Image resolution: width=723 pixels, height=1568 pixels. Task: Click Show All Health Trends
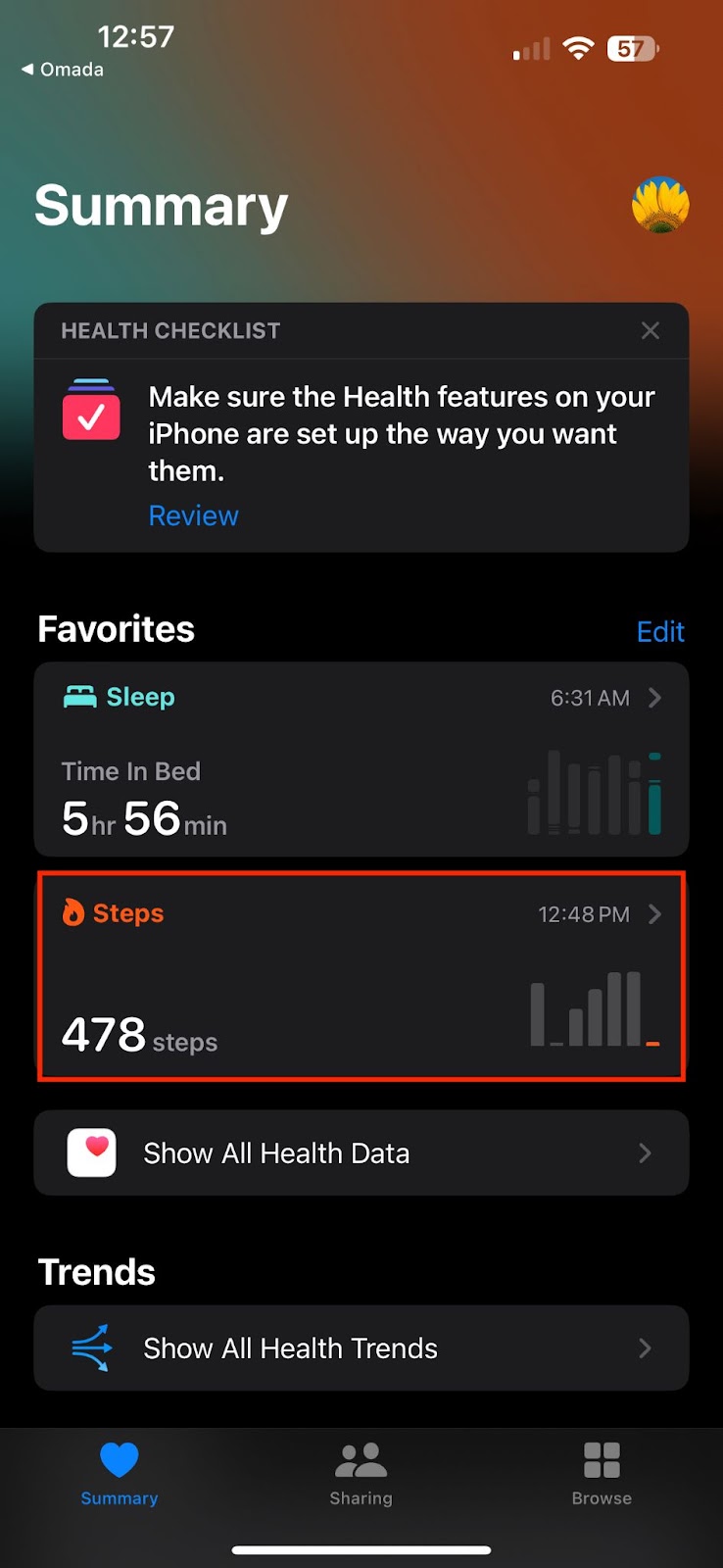[x=290, y=1347]
